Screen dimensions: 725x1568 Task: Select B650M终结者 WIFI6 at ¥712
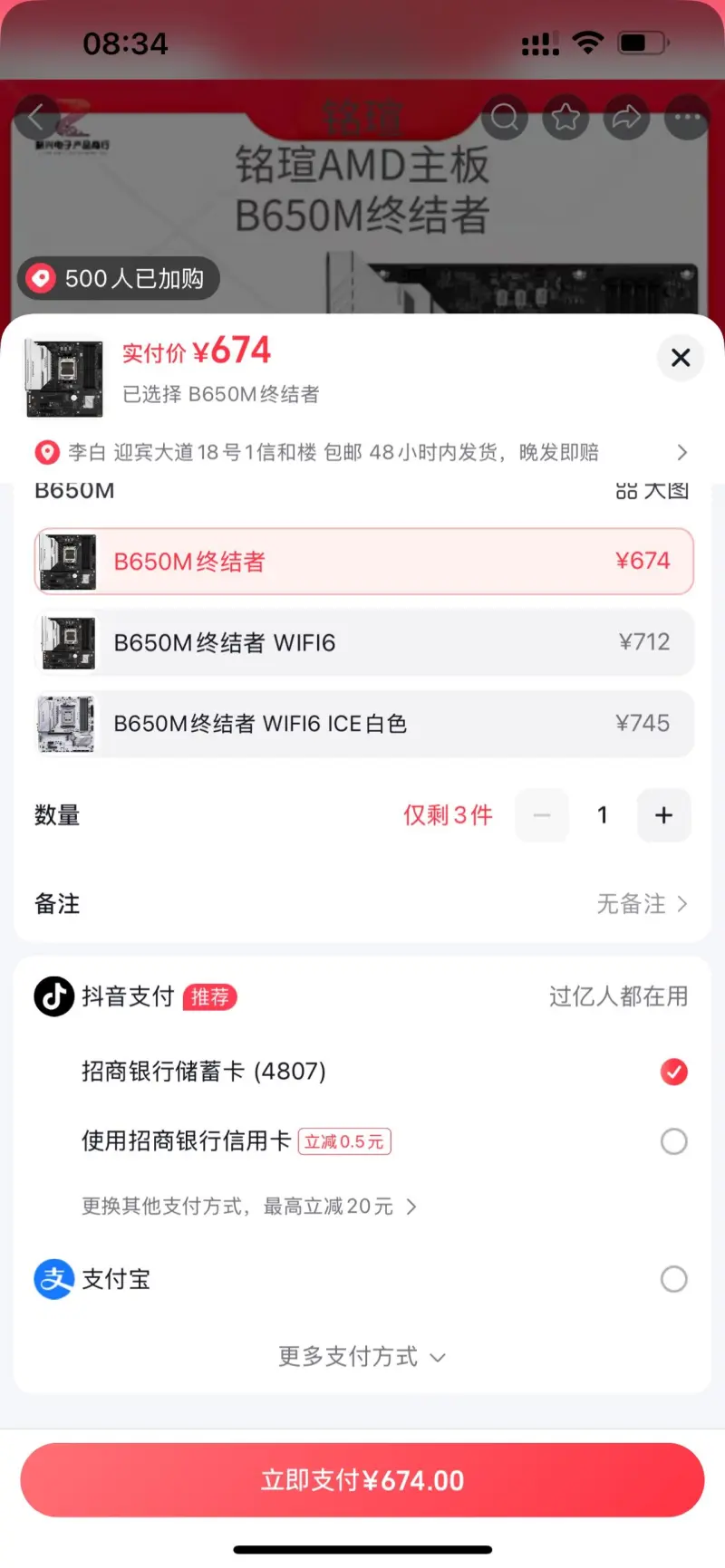click(x=362, y=642)
